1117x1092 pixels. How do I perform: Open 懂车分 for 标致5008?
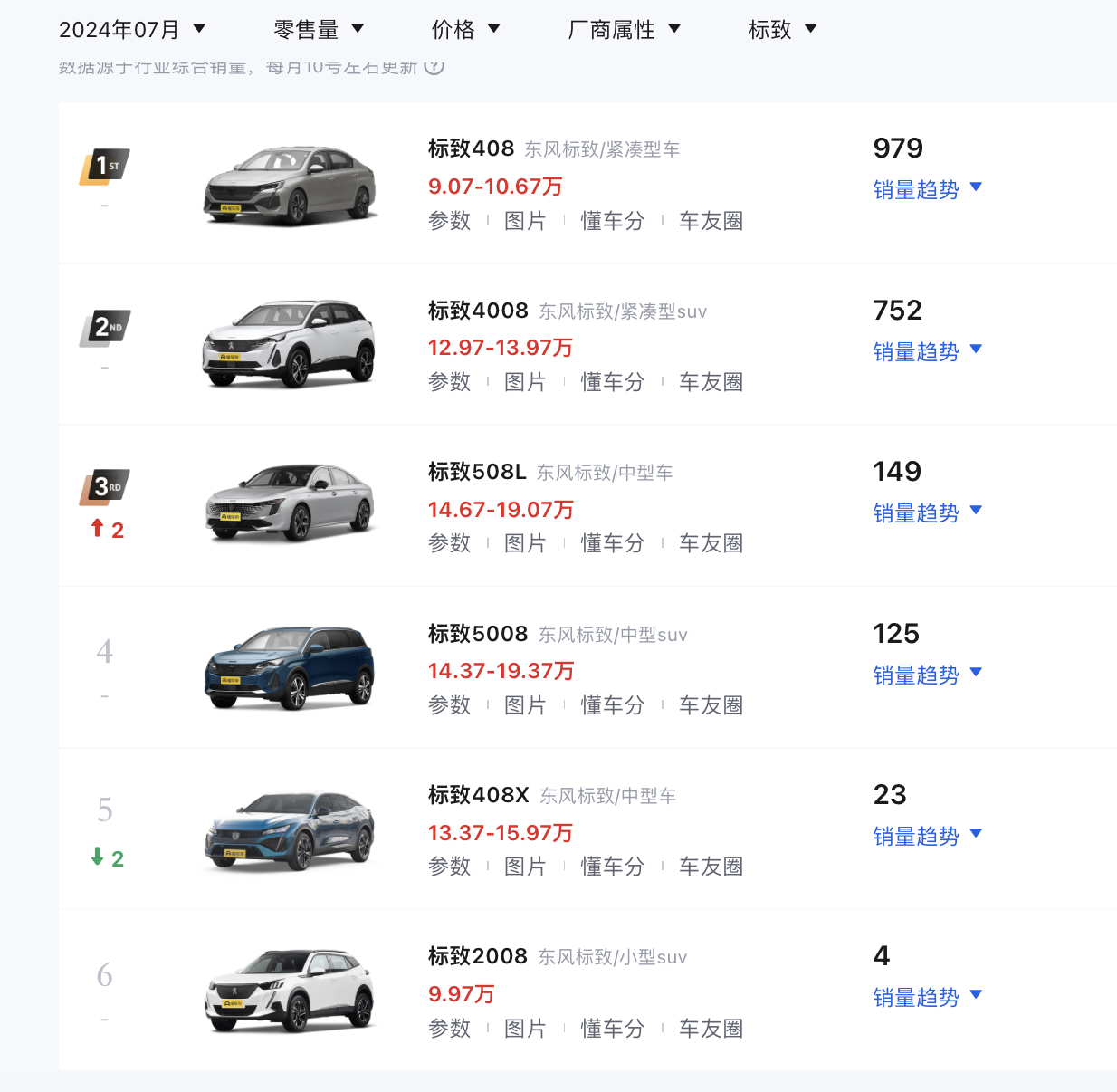click(612, 705)
